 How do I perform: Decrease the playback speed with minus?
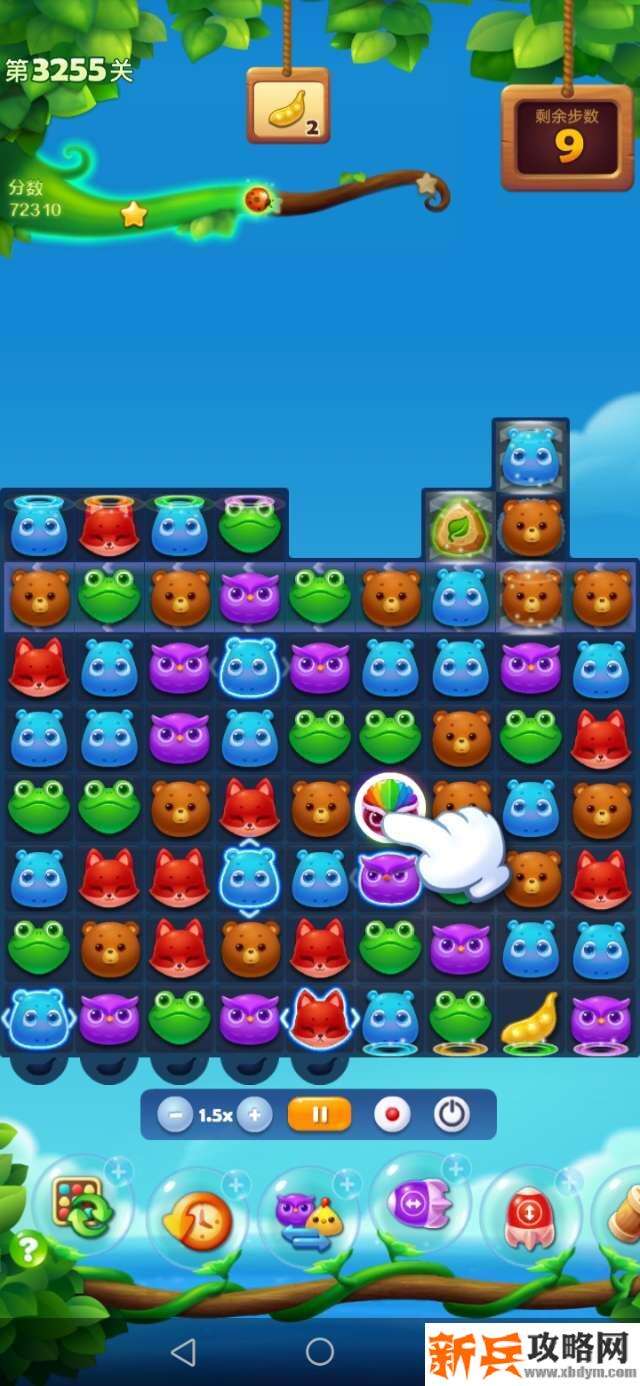click(174, 1115)
